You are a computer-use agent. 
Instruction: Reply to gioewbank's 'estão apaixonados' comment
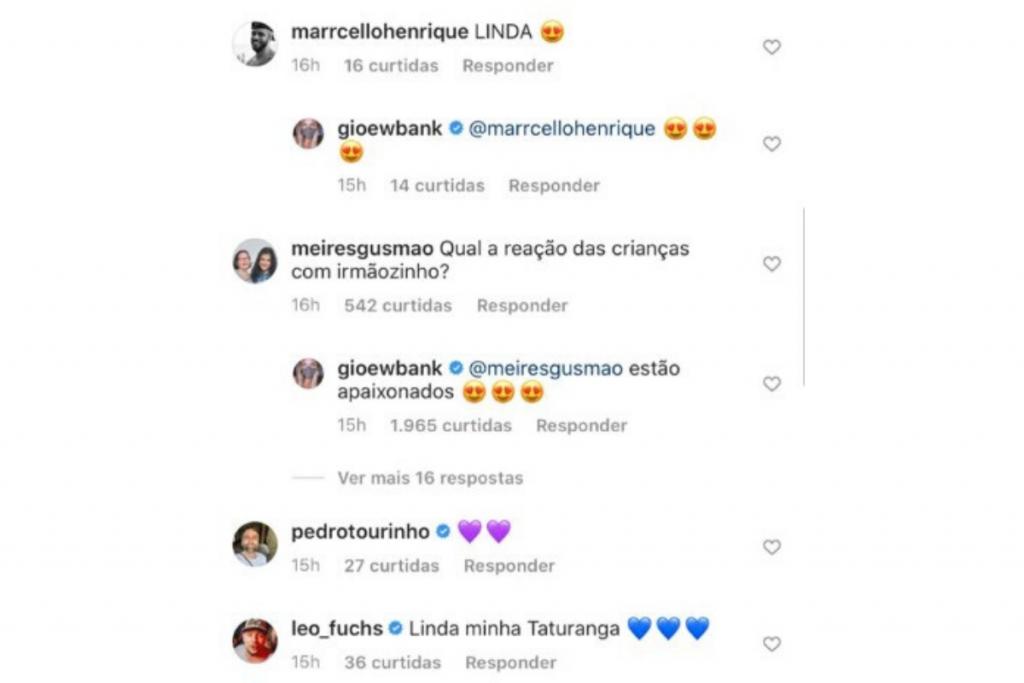[581, 426]
